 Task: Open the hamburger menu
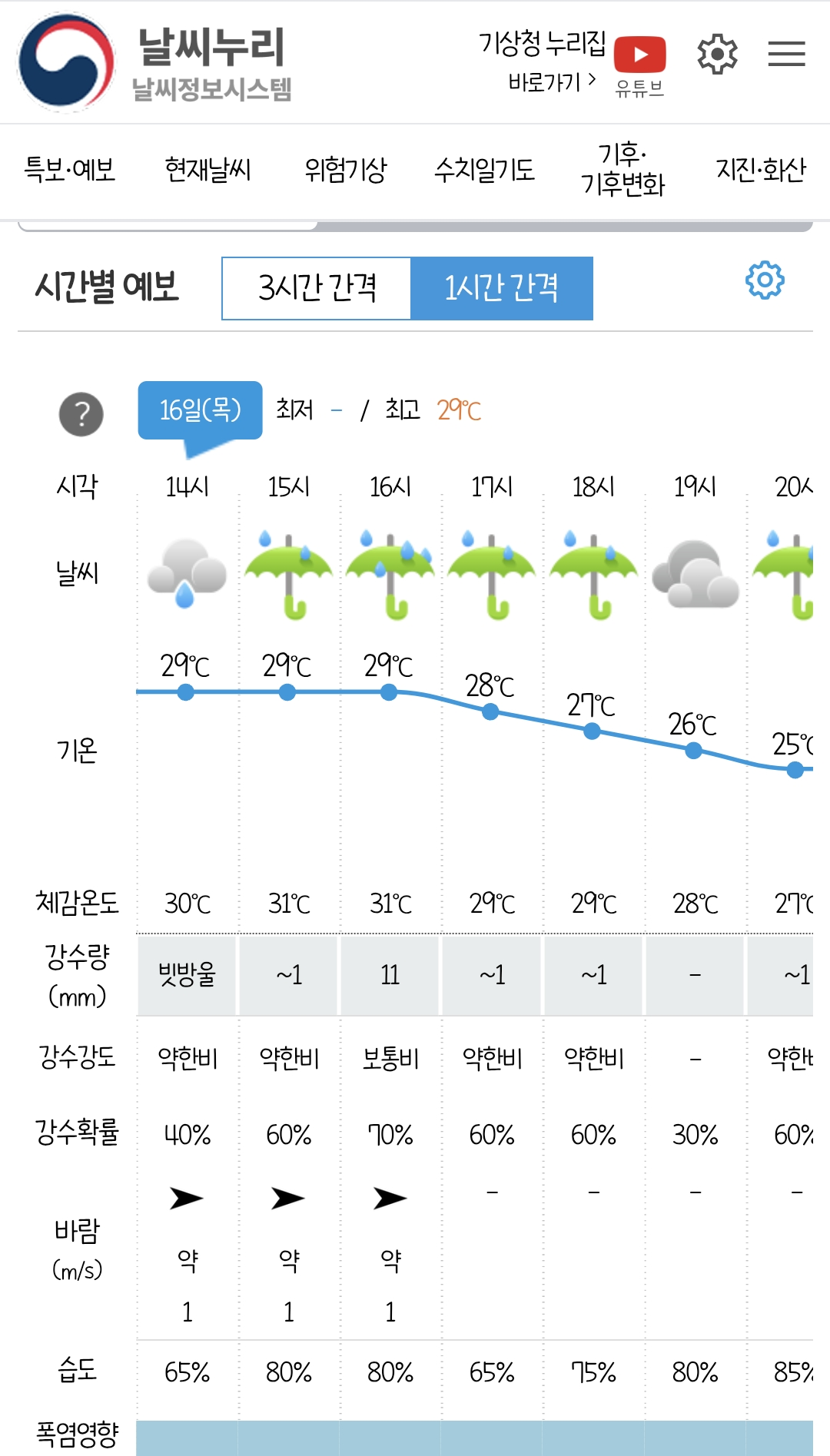[786, 54]
